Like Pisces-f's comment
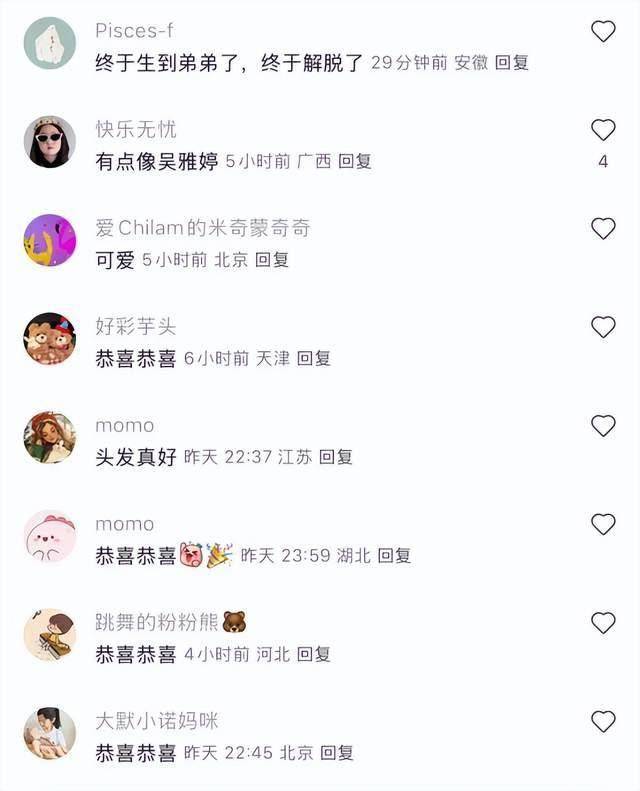This screenshot has width=640, height=791. point(603,32)
